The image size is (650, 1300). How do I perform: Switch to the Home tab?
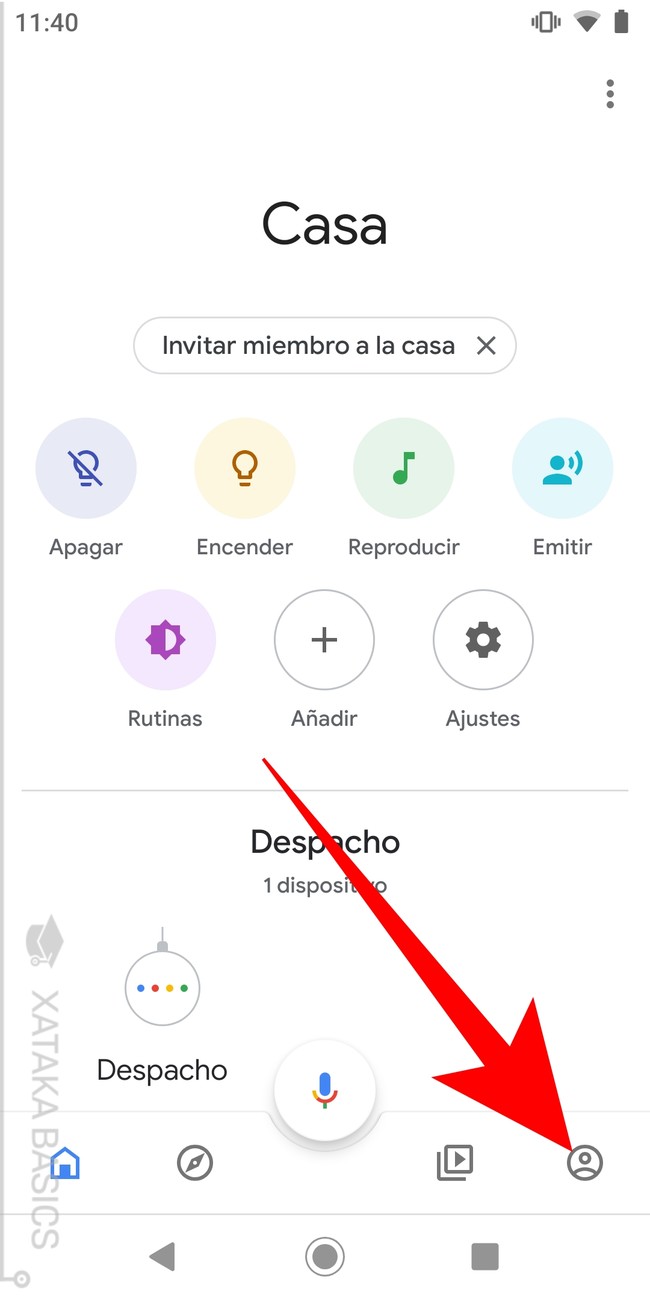point(65,1163)
